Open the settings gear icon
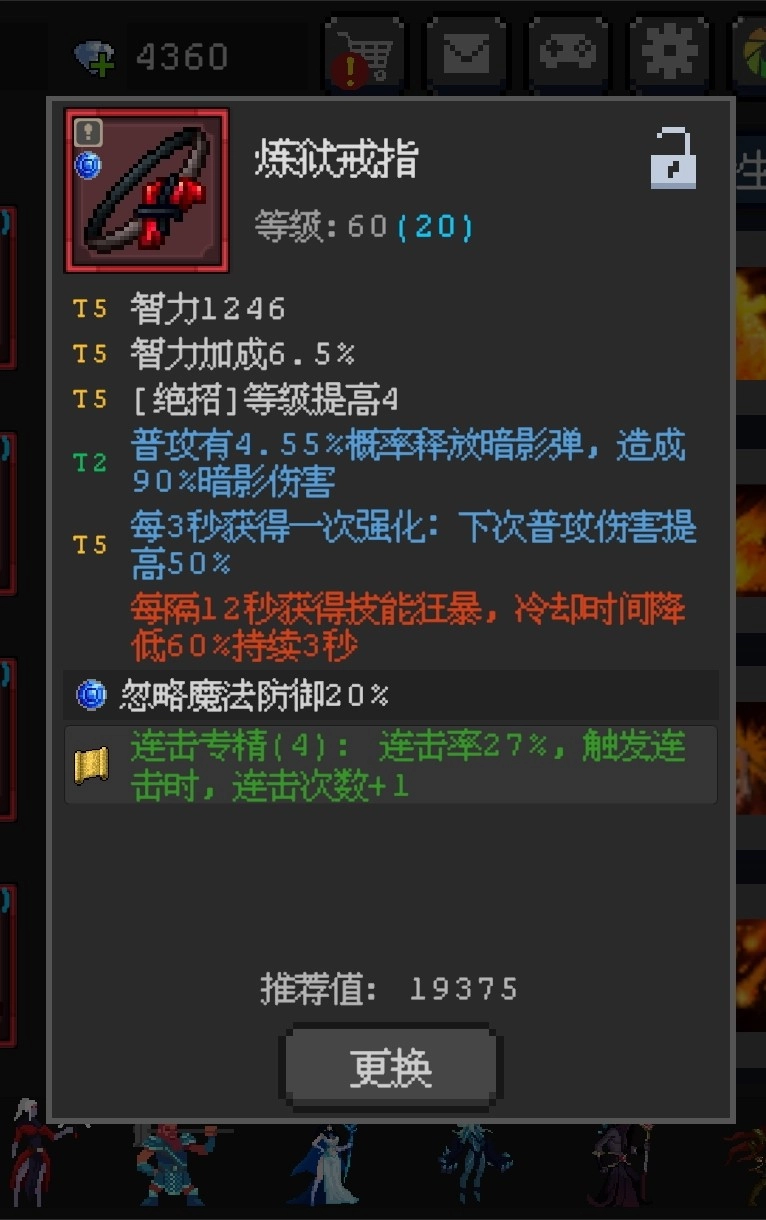 [x=670, y=54]
